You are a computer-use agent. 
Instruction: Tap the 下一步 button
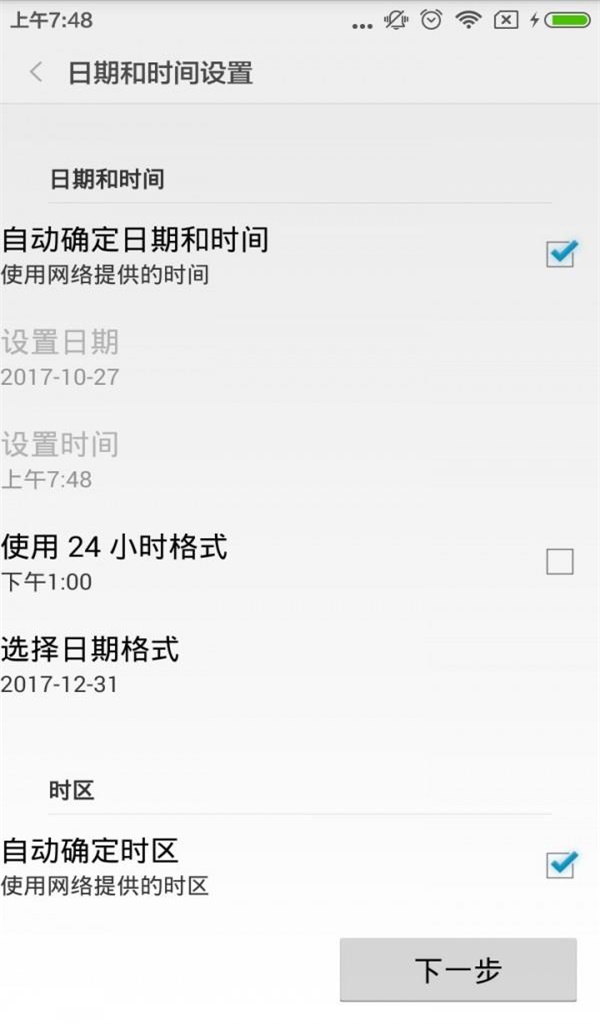(x=458, y=969)
